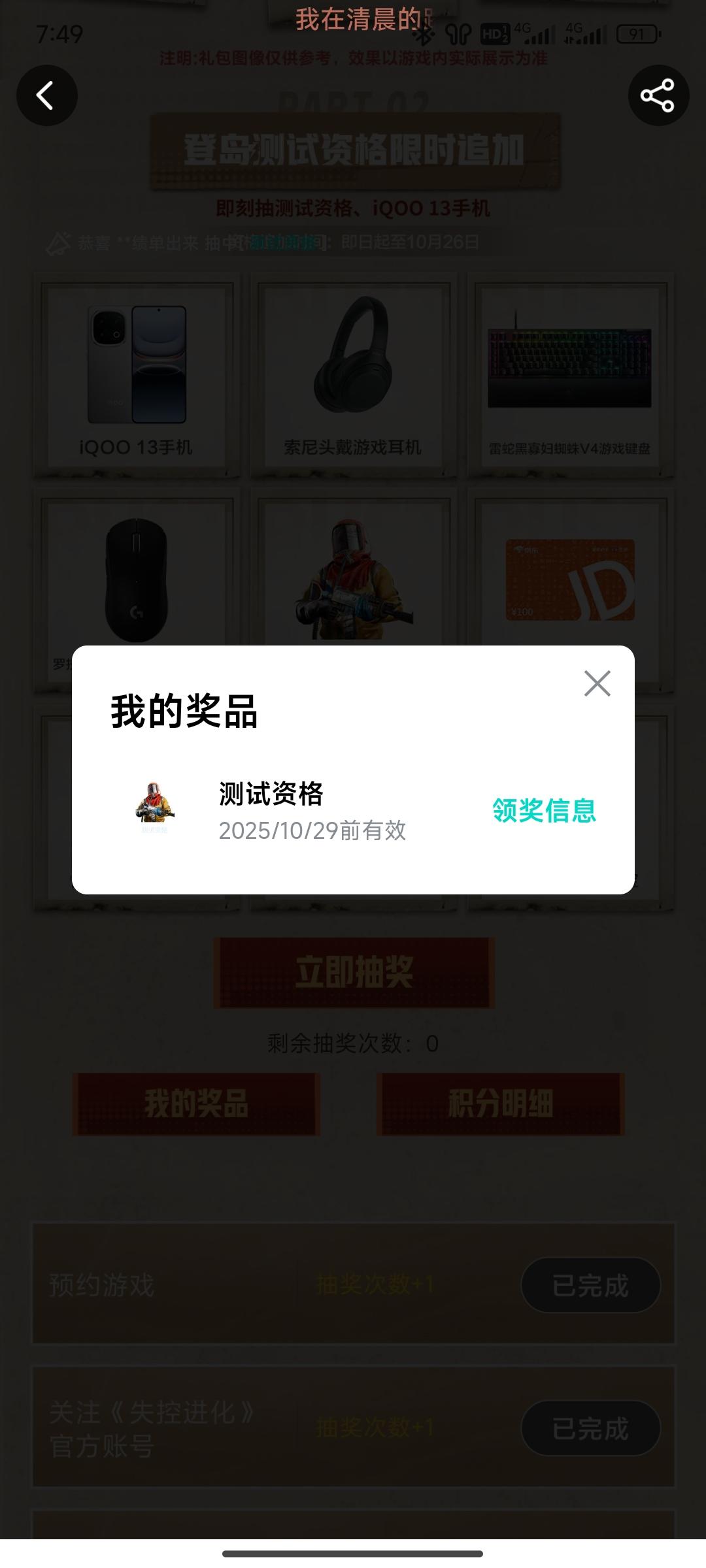Tap the 立即抽奖 button
The height and width of the screenshot is (1568, 706).
[353, 972]
